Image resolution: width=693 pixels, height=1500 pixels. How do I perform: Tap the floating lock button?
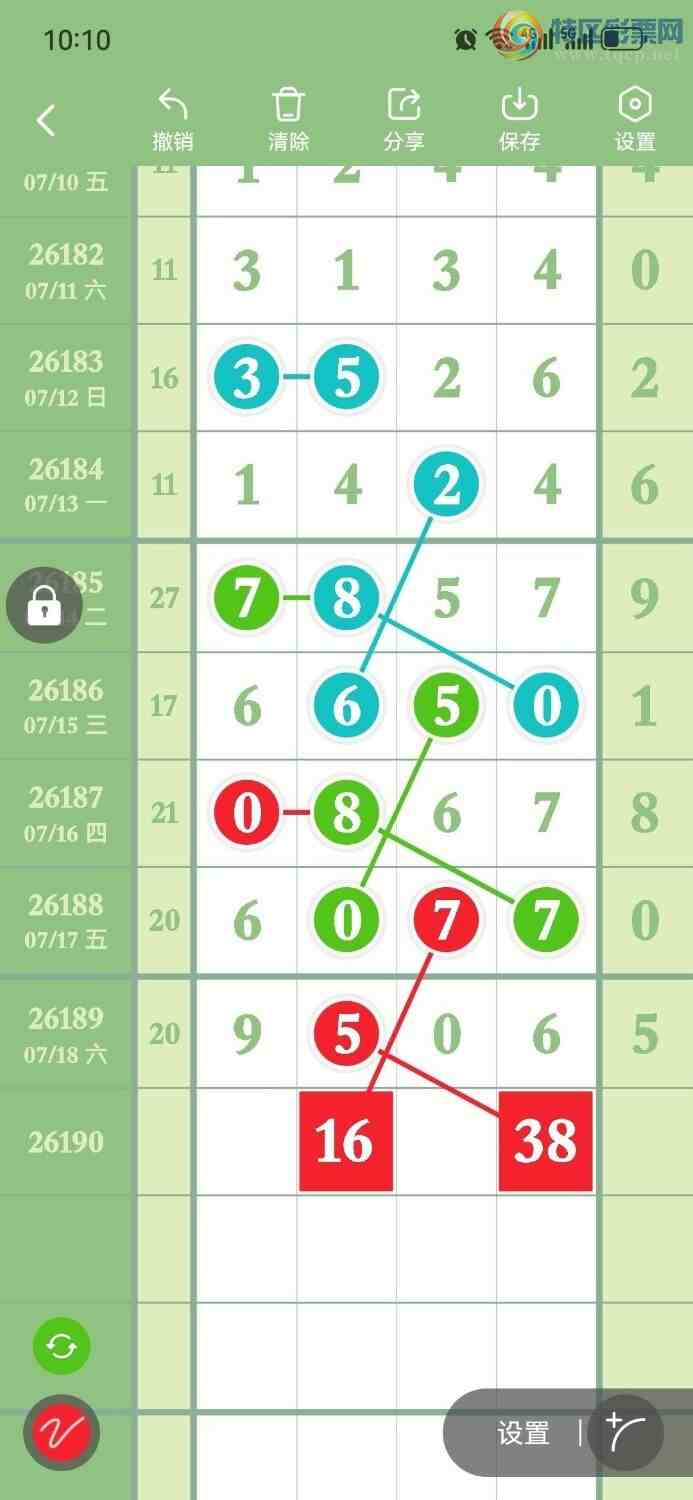(x=44, y=605)
